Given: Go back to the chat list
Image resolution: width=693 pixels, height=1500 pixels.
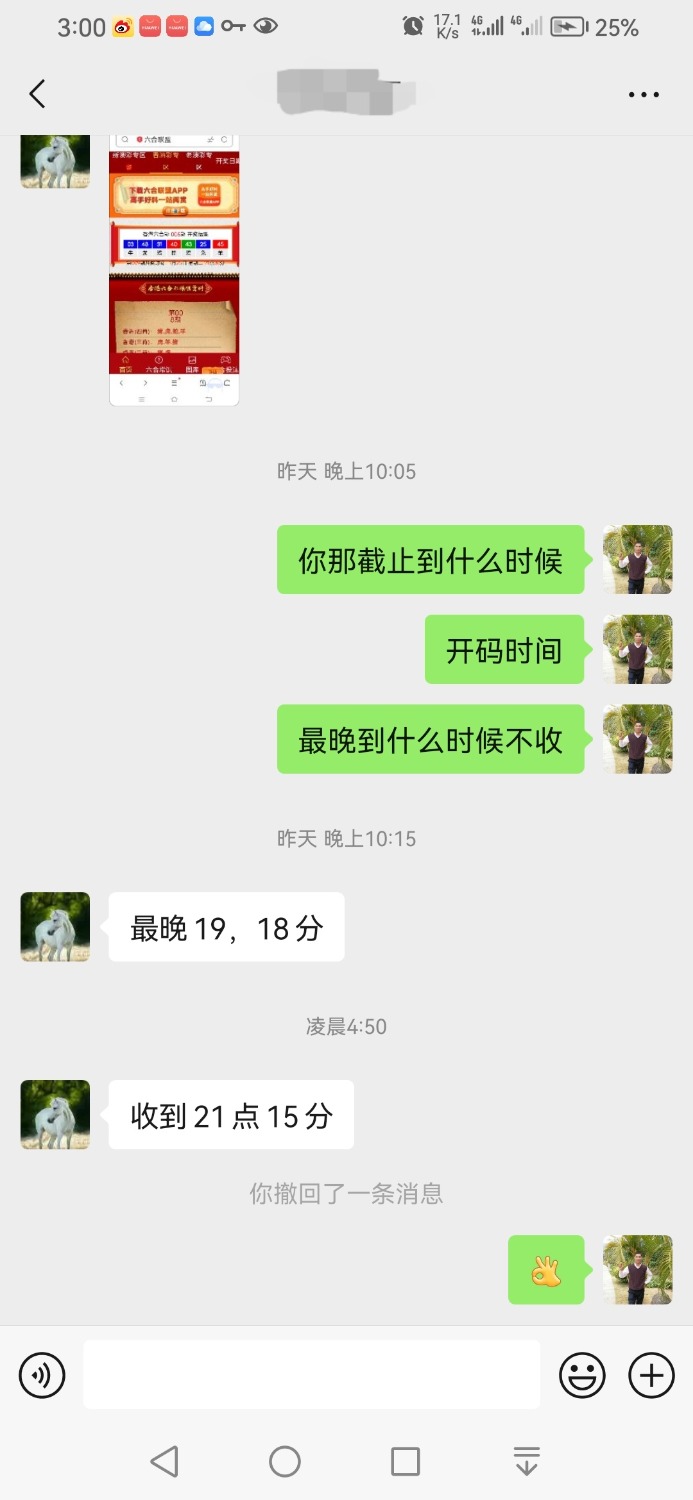Looking at the screenshot, I should (x=37, y=94).
